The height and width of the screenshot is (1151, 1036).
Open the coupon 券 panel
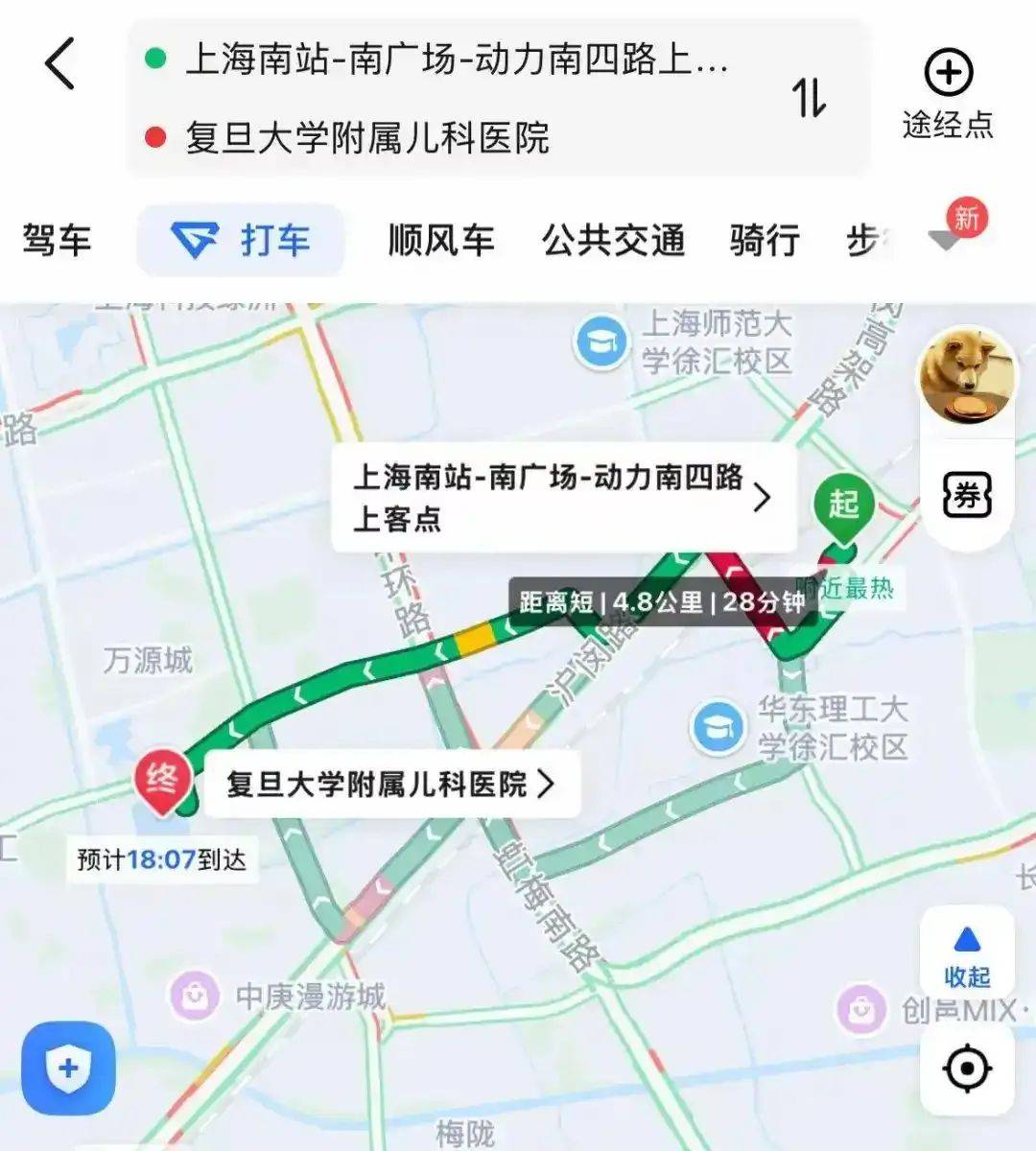[968, 492]
